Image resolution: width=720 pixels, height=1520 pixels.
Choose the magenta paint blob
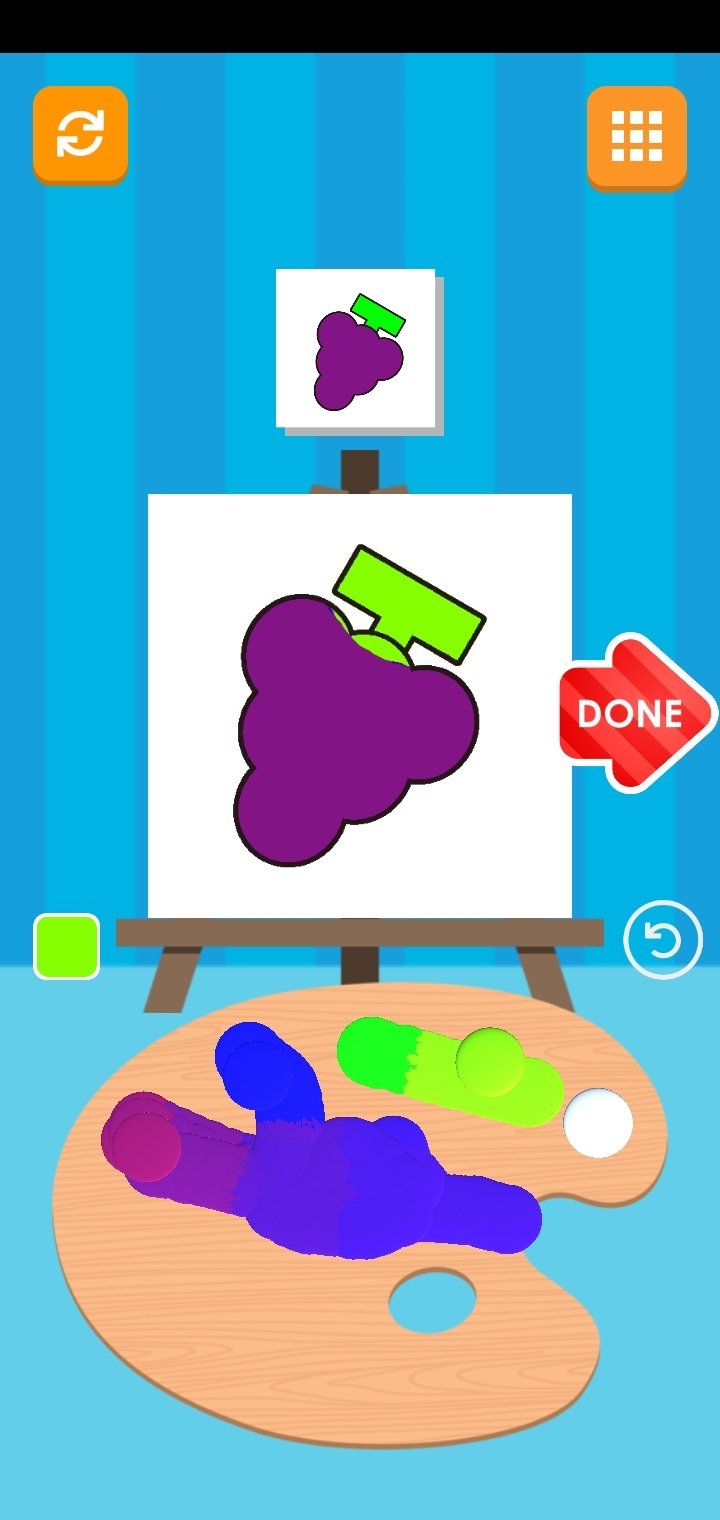click(x=146, y=1146)
